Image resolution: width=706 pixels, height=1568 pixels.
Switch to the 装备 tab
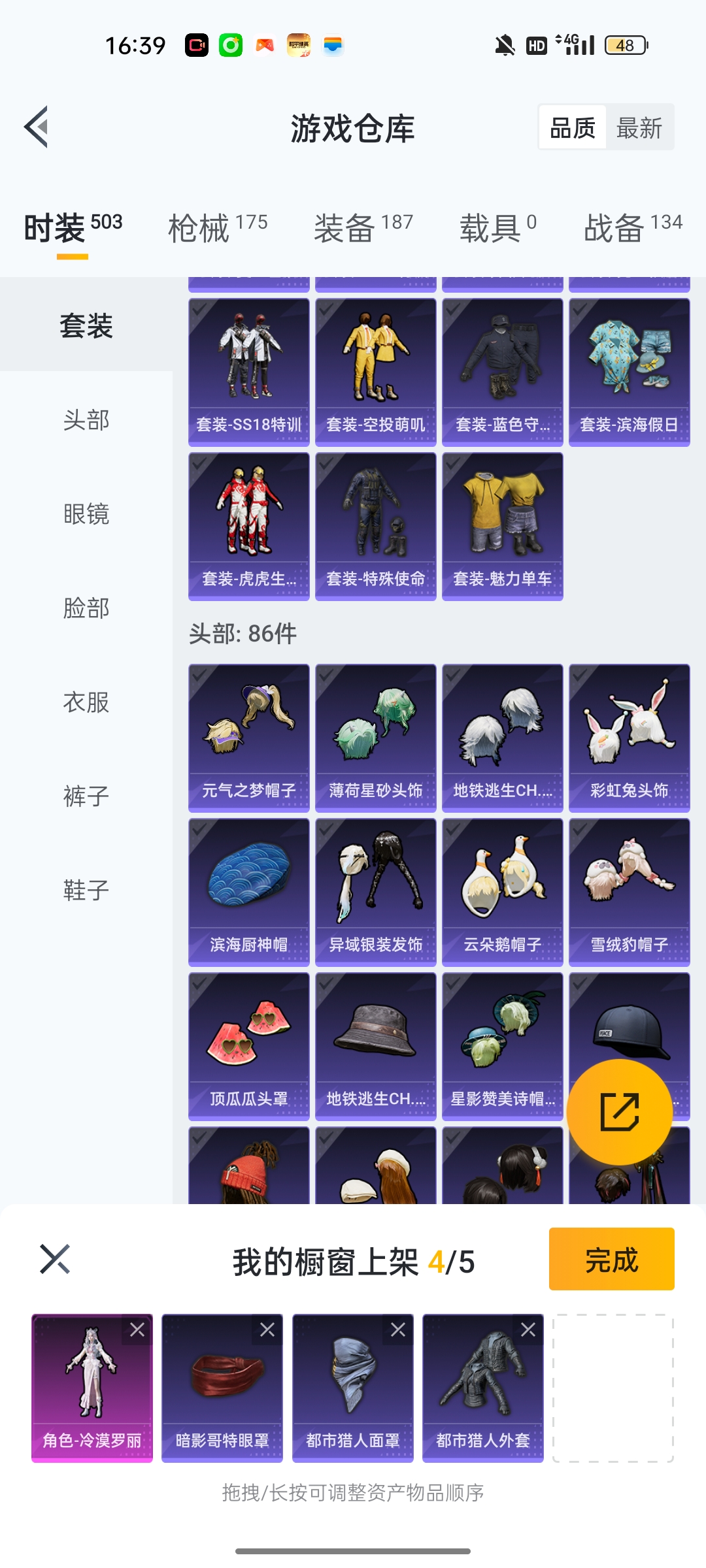(x=363, y=228)
